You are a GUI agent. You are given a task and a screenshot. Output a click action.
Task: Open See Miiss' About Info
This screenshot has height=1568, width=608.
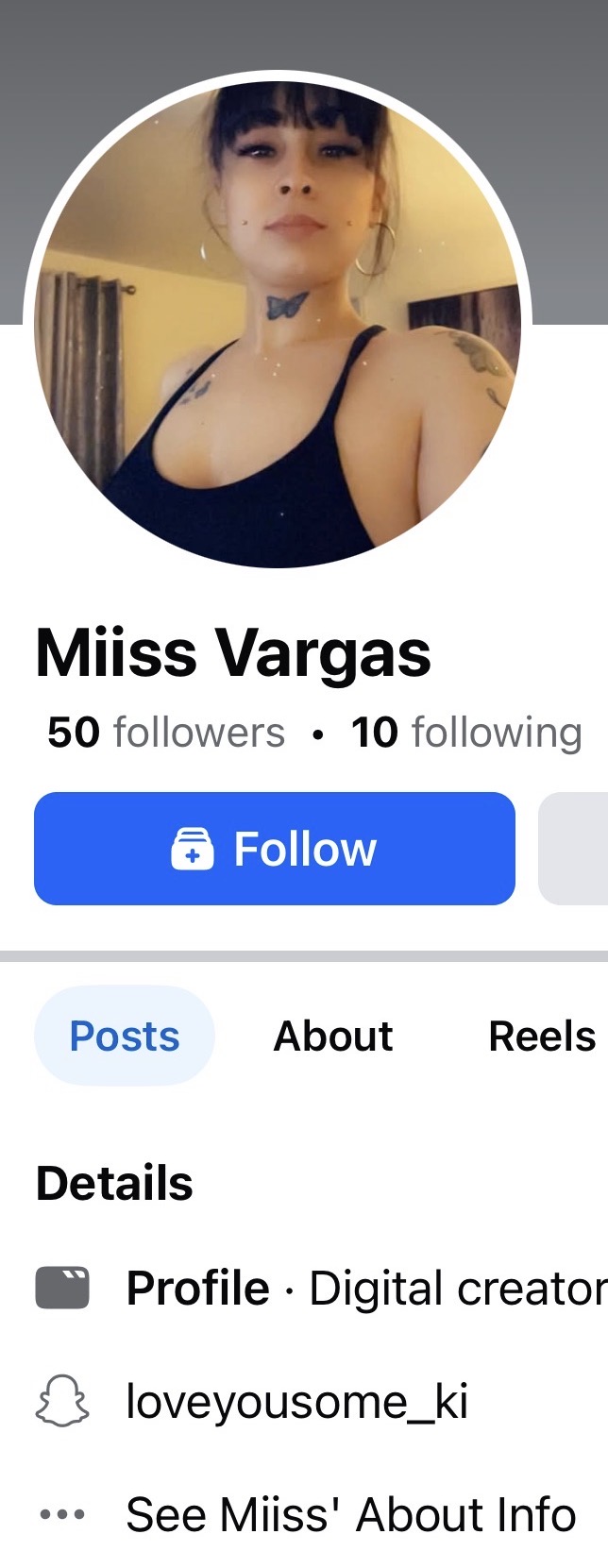pyautogui.click(x=350, y=1515)
